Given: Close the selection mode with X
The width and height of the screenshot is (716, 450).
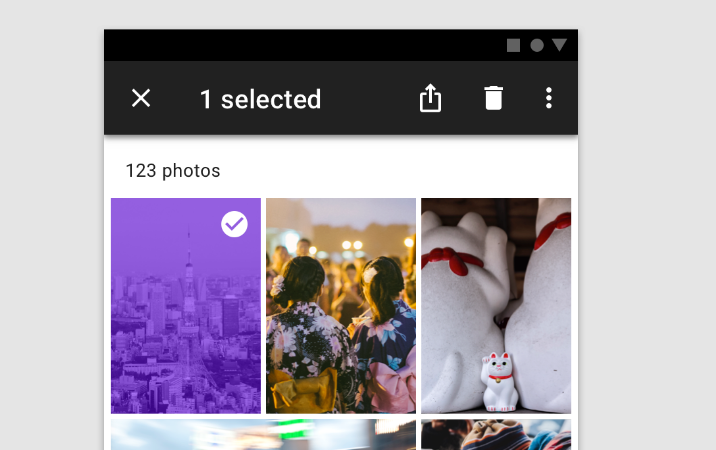Looking at the screenshot, I should pos(141,98).
